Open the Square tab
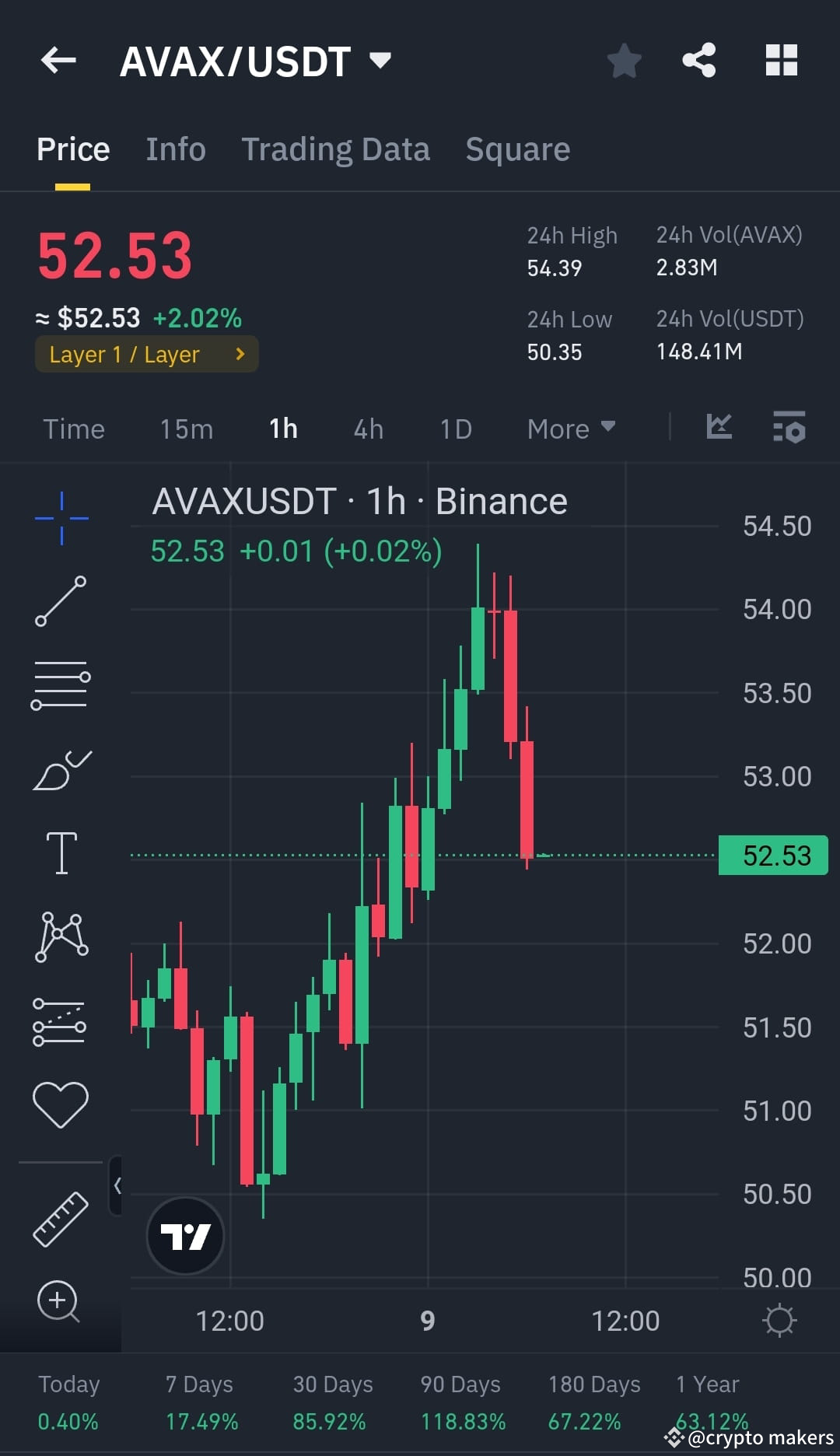840x1456 pixels. tap(517, 149)
